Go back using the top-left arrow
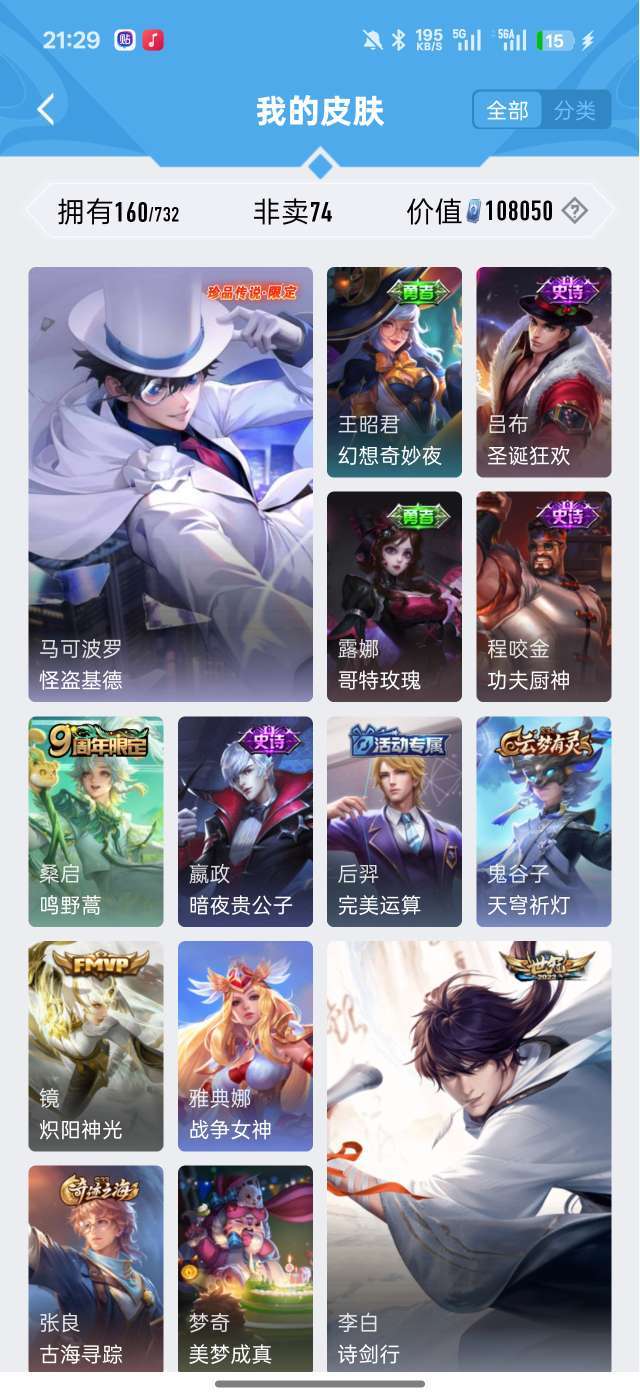 click(46, 110)
